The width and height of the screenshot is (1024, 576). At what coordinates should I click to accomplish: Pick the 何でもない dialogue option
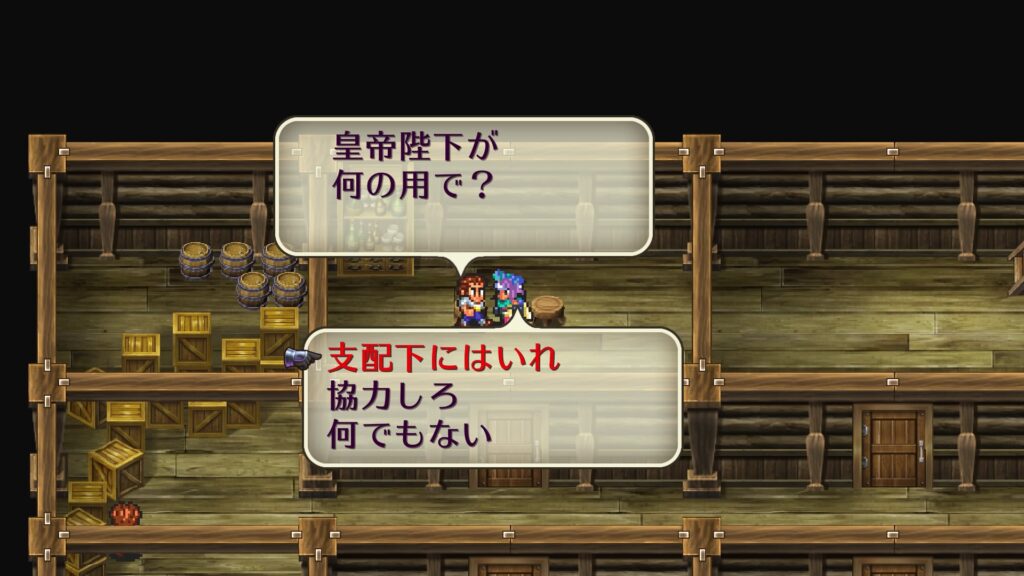410,433
